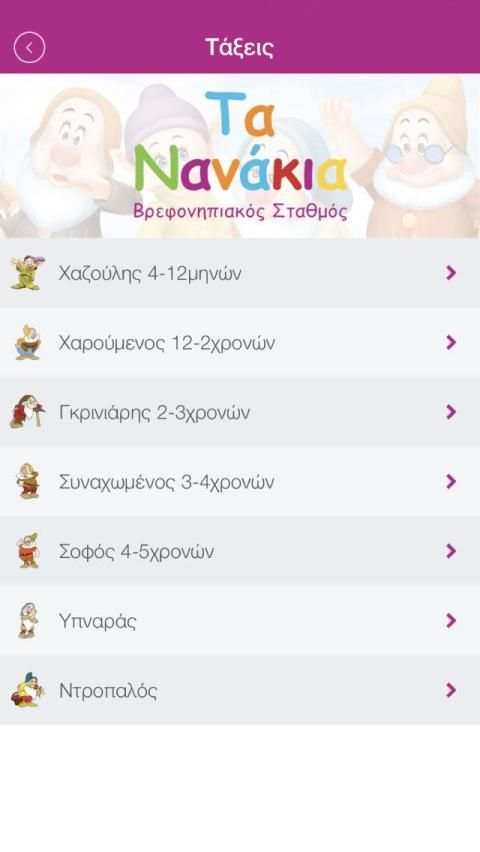Tap the Υπναράς class row
The height and width of the screenshot is (852, 480).
click(240, 621)
